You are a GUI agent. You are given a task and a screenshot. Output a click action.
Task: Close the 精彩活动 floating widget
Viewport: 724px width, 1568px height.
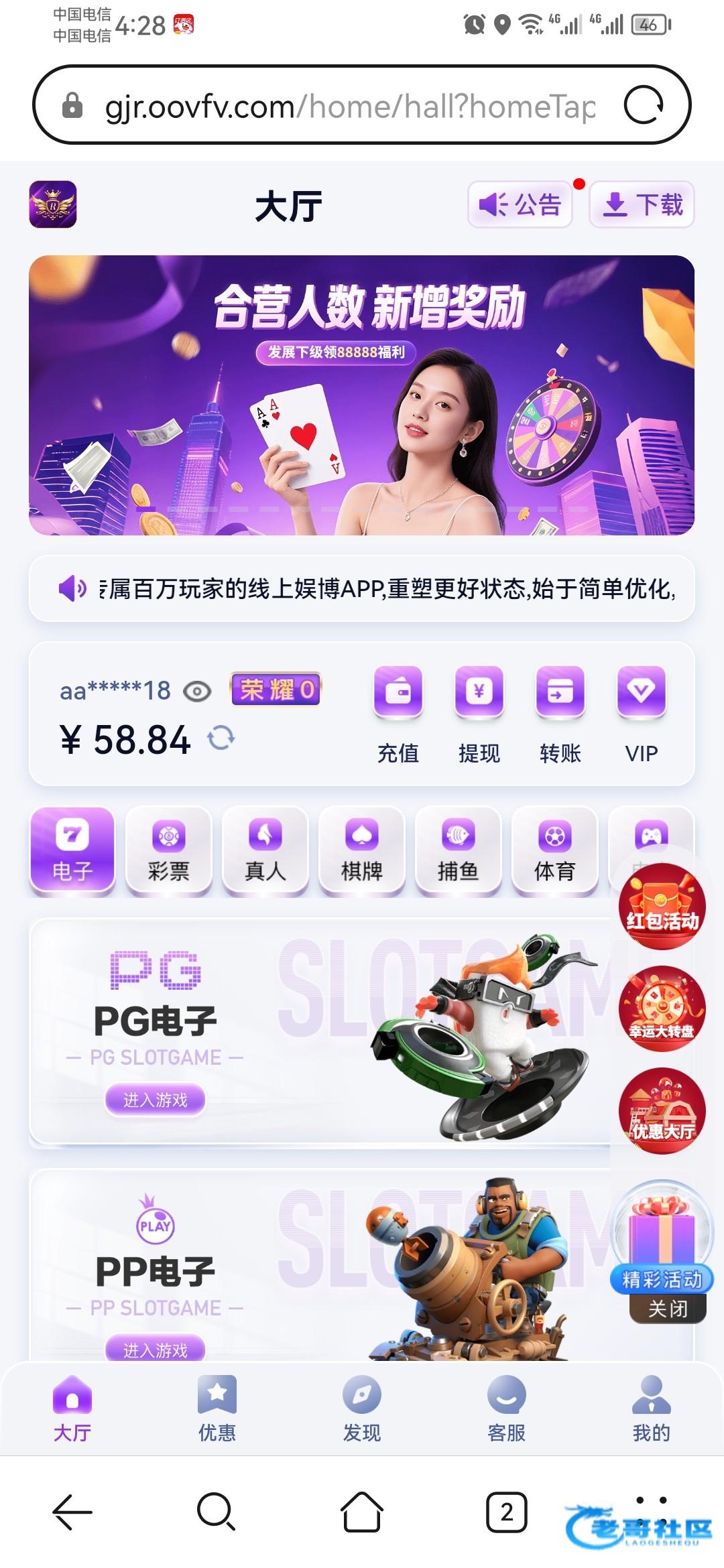click(x=668, y=1309)
